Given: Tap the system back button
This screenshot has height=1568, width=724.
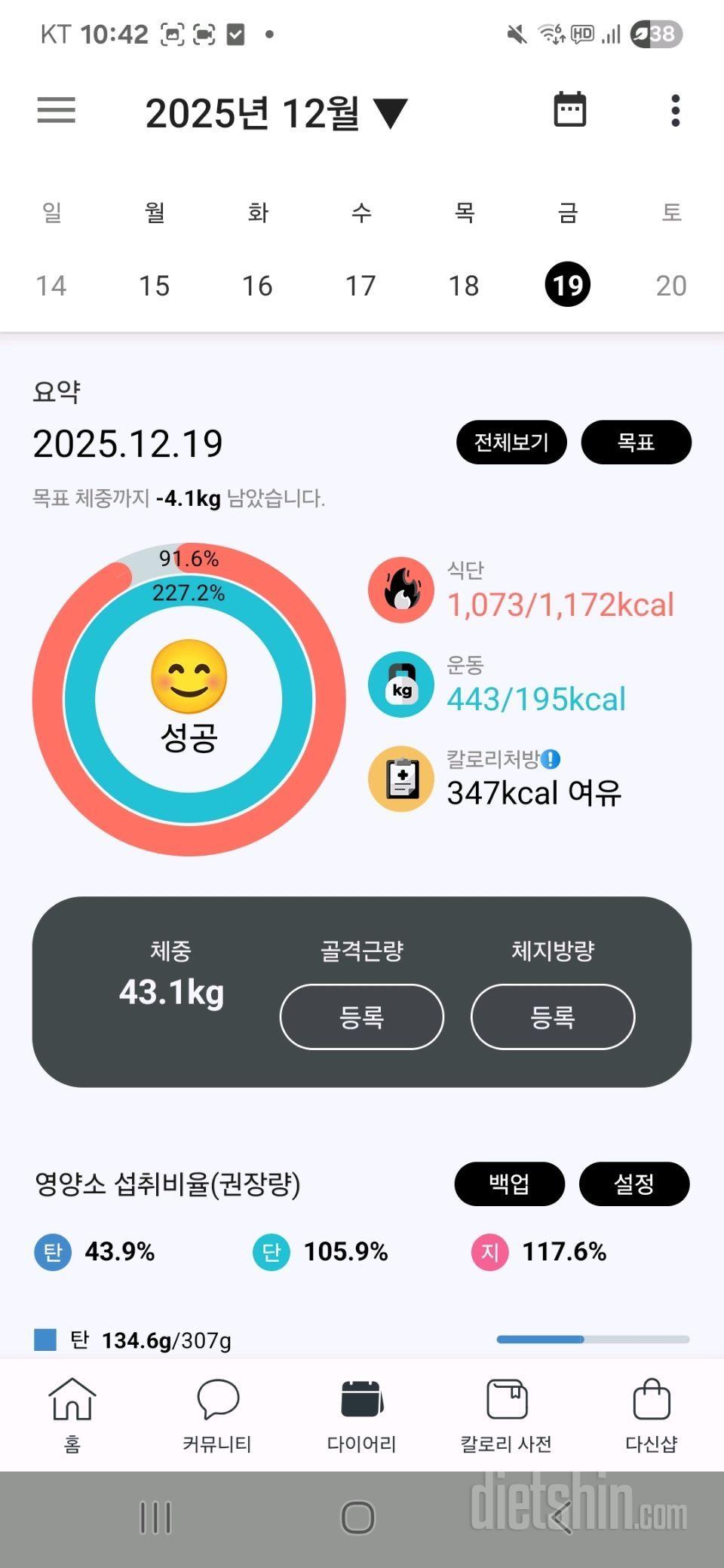Looking at the screenshot, I should click(560, 1517).
